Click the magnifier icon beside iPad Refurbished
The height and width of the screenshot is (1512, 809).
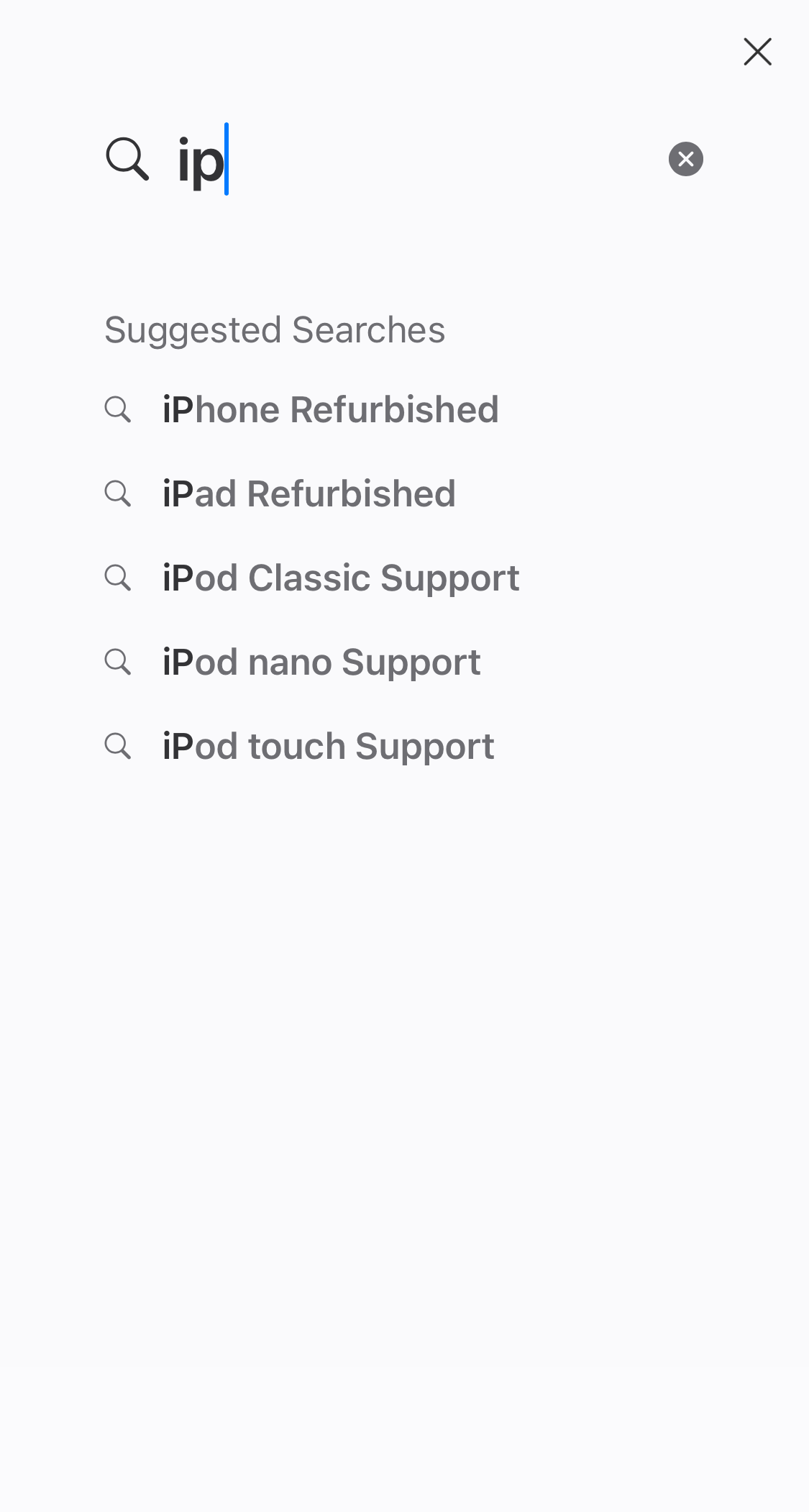[118, 493]
